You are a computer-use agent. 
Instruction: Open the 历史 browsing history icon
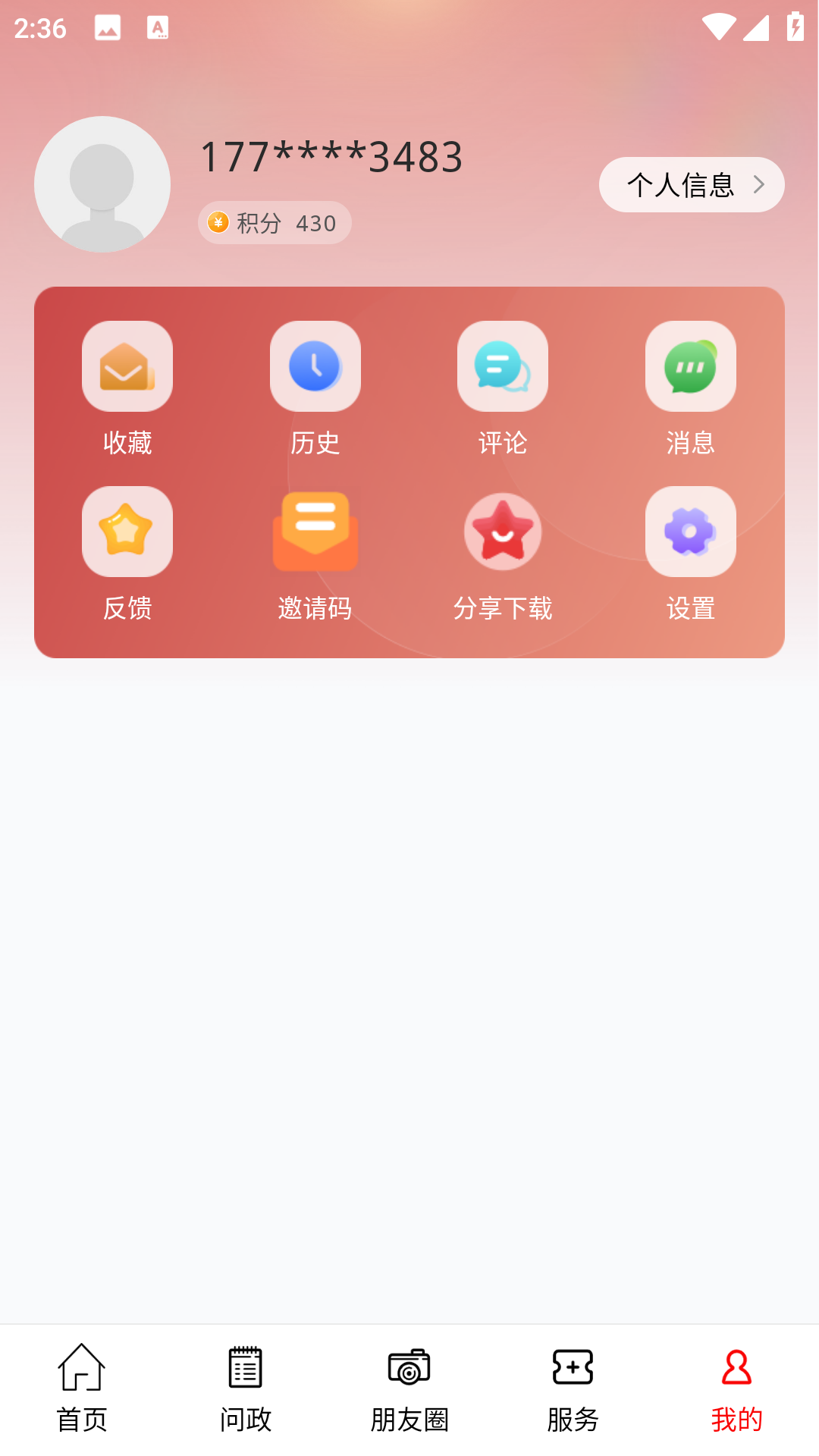pos(315,366)
